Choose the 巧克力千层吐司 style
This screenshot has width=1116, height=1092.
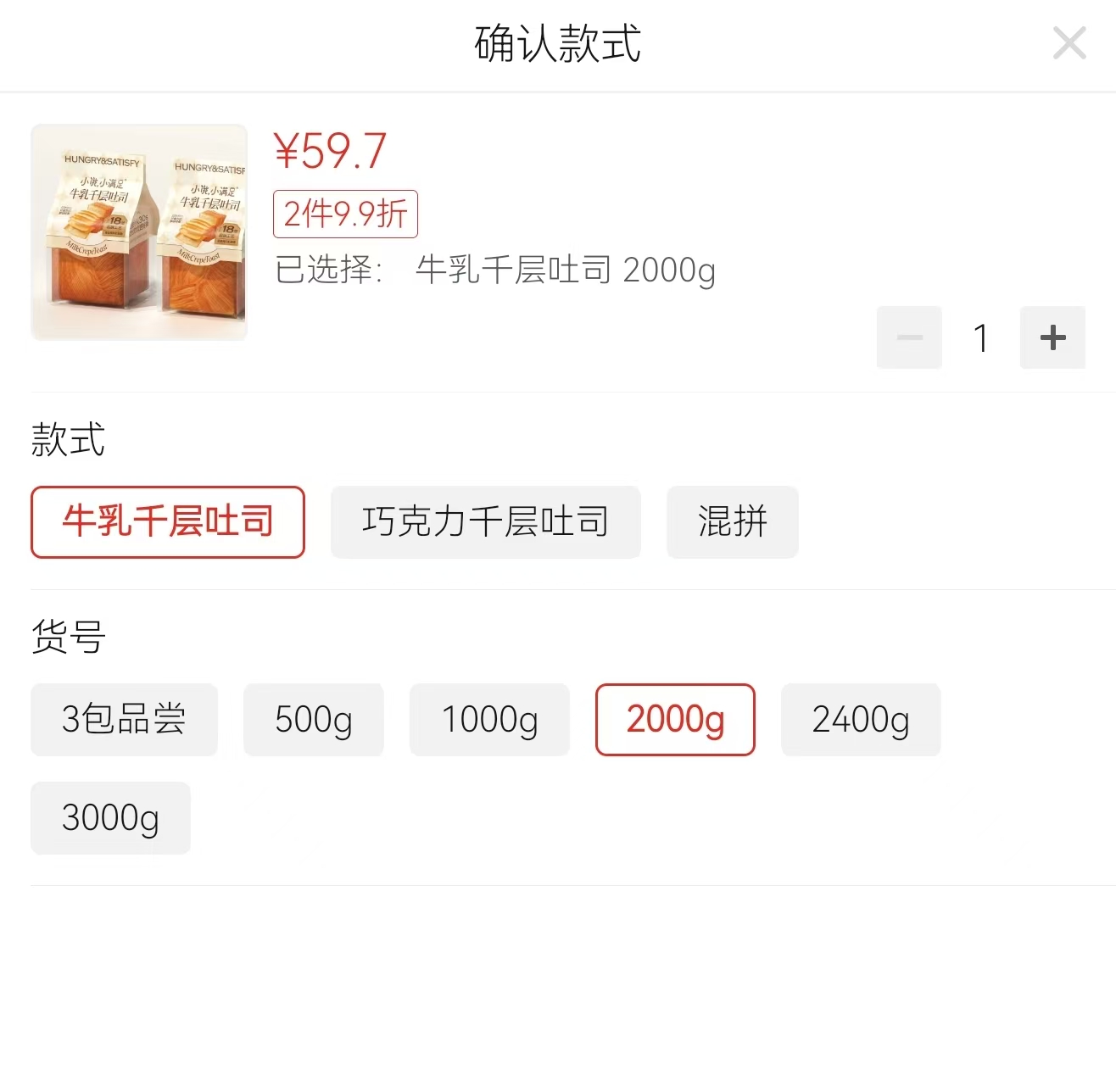[485, 522]
